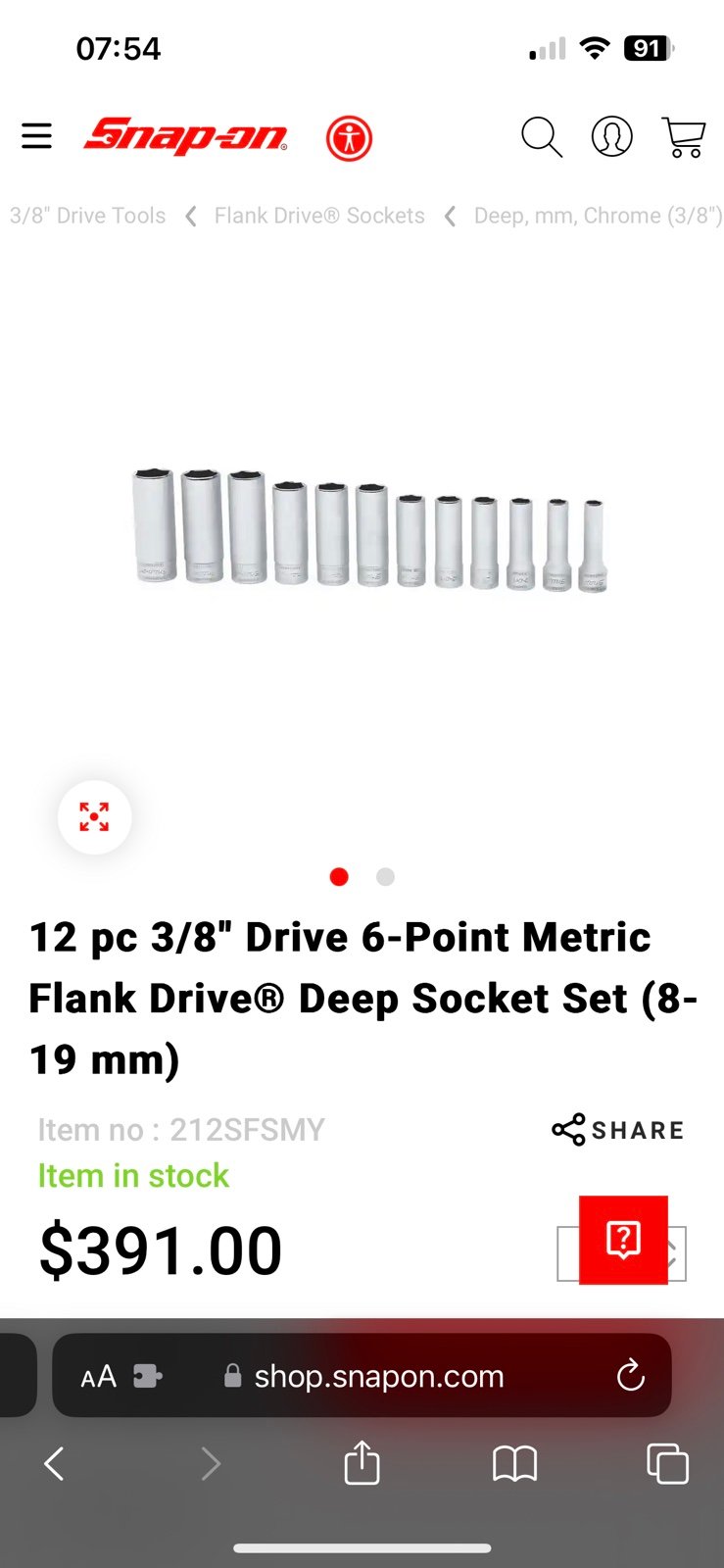Go back to the previous page

pos(54,1464)
